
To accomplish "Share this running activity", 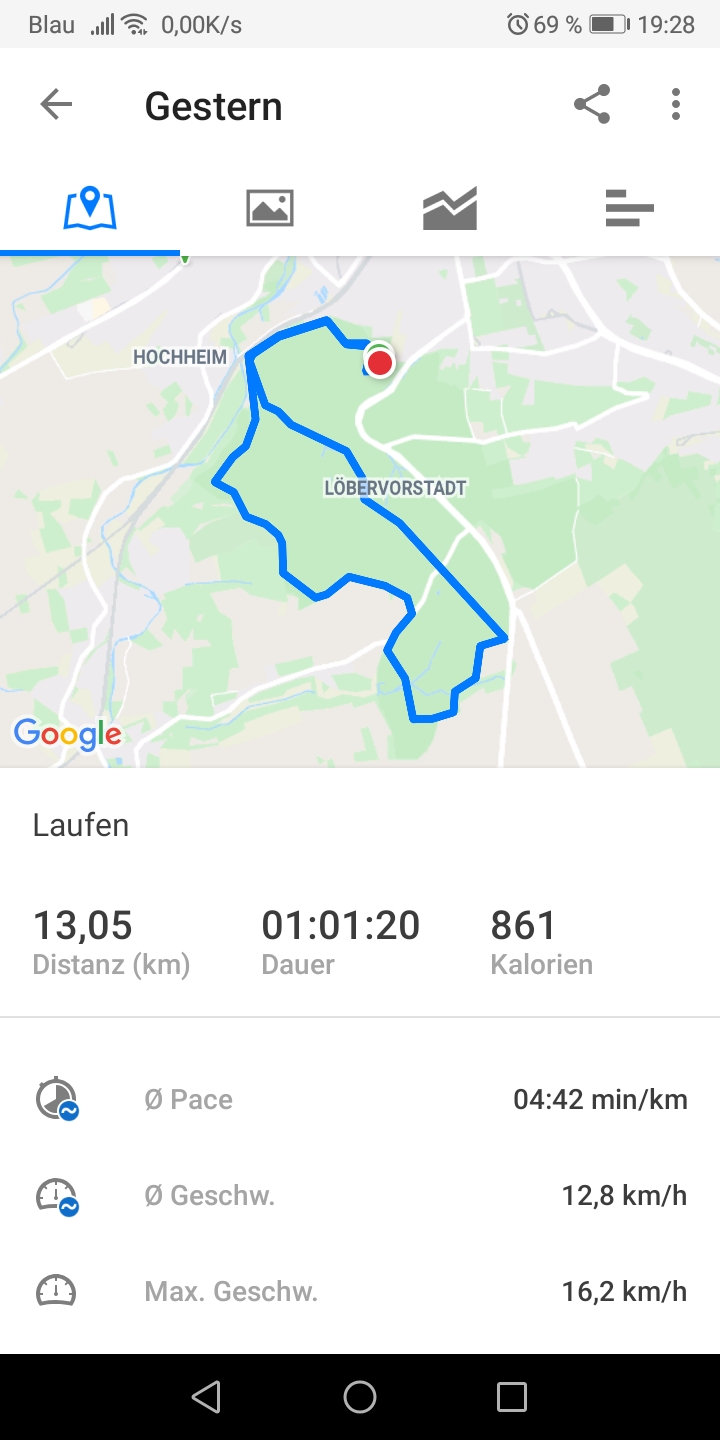I will tap(592, 105).
